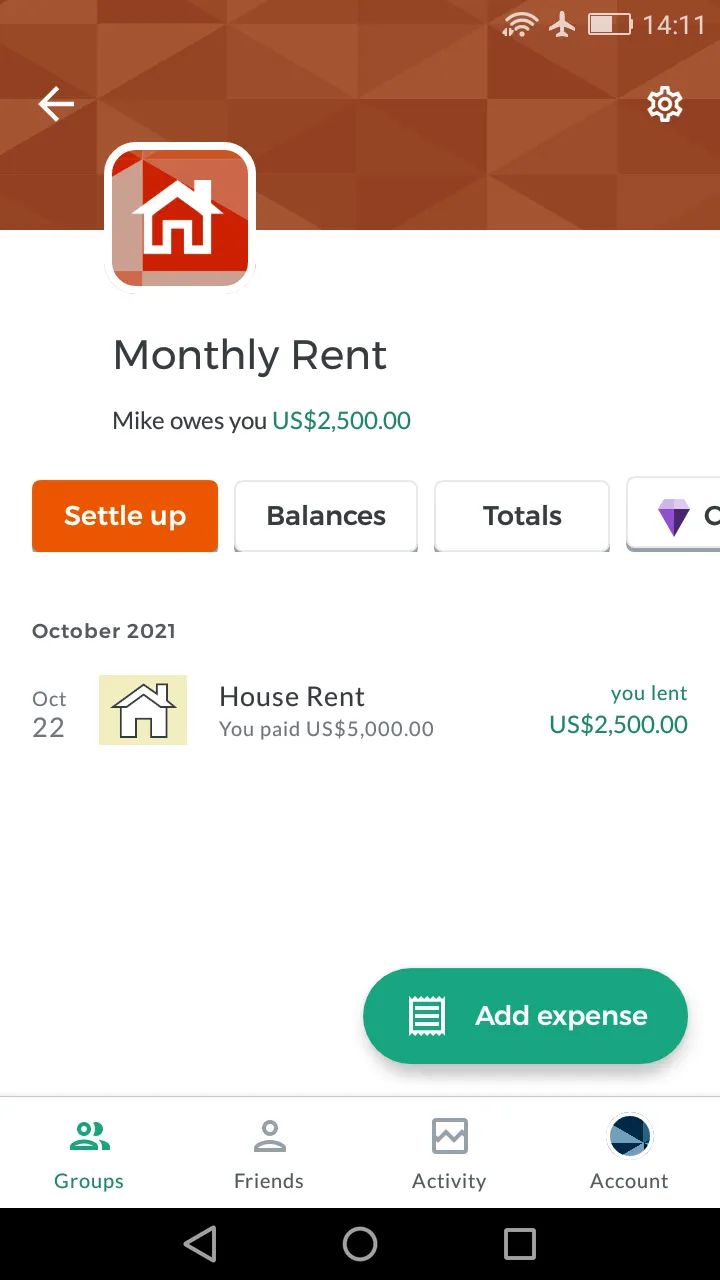
Task: Switch to the Friends tab
Action: [x=269, y=1154]
